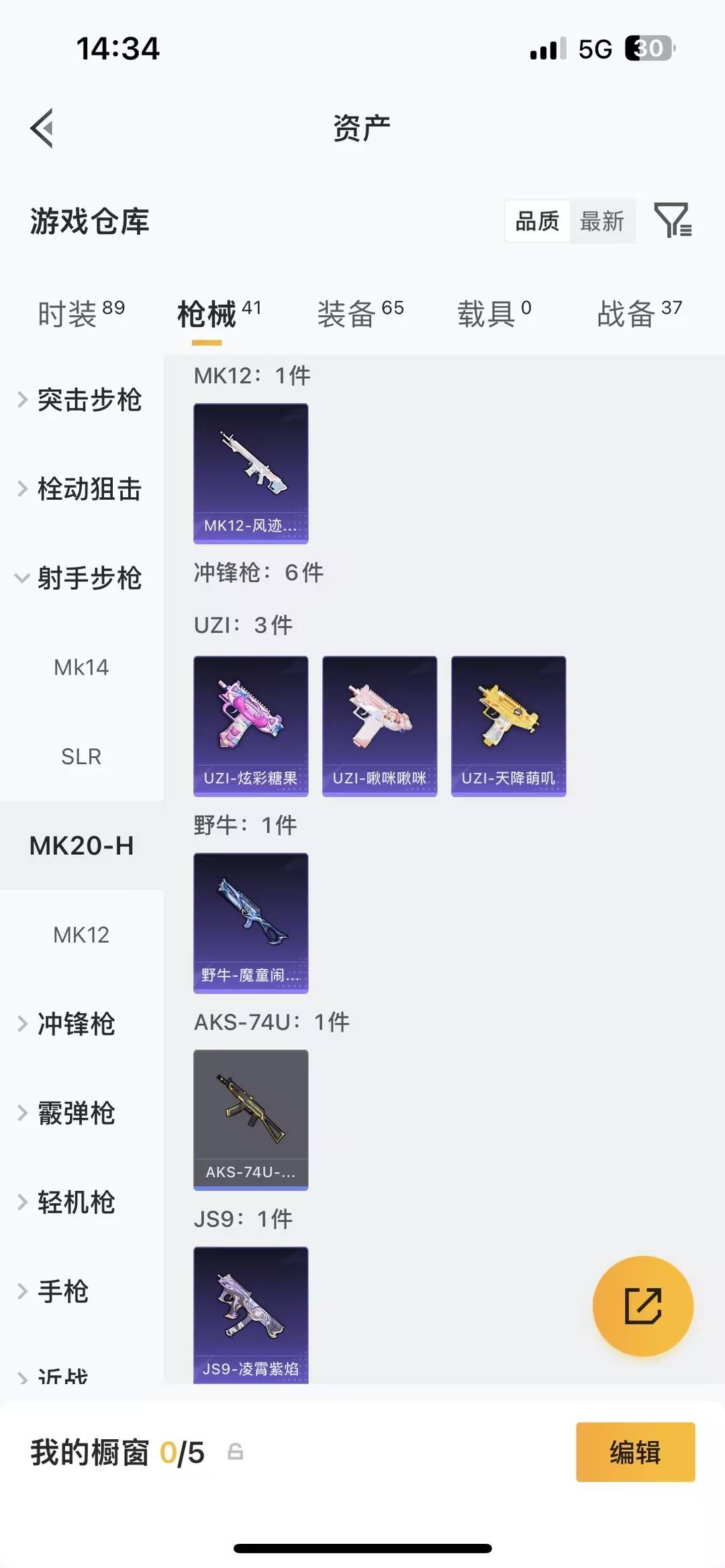Select the UZI-炫彩糖果 weapon skin
Image resolution: width=725 pixels, height=1568 pixels.
tap(250, 725)
